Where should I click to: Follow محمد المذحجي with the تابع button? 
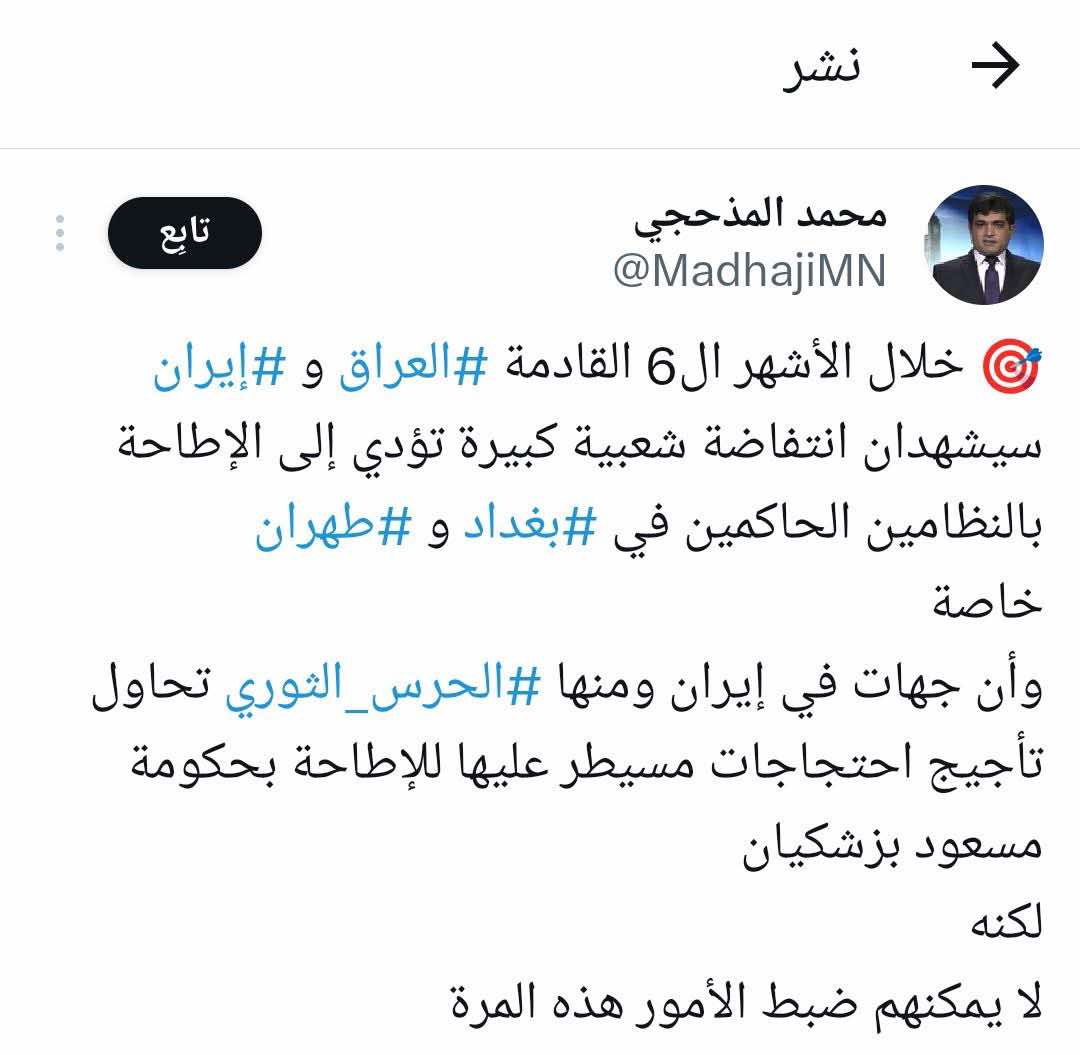[185, 232]
